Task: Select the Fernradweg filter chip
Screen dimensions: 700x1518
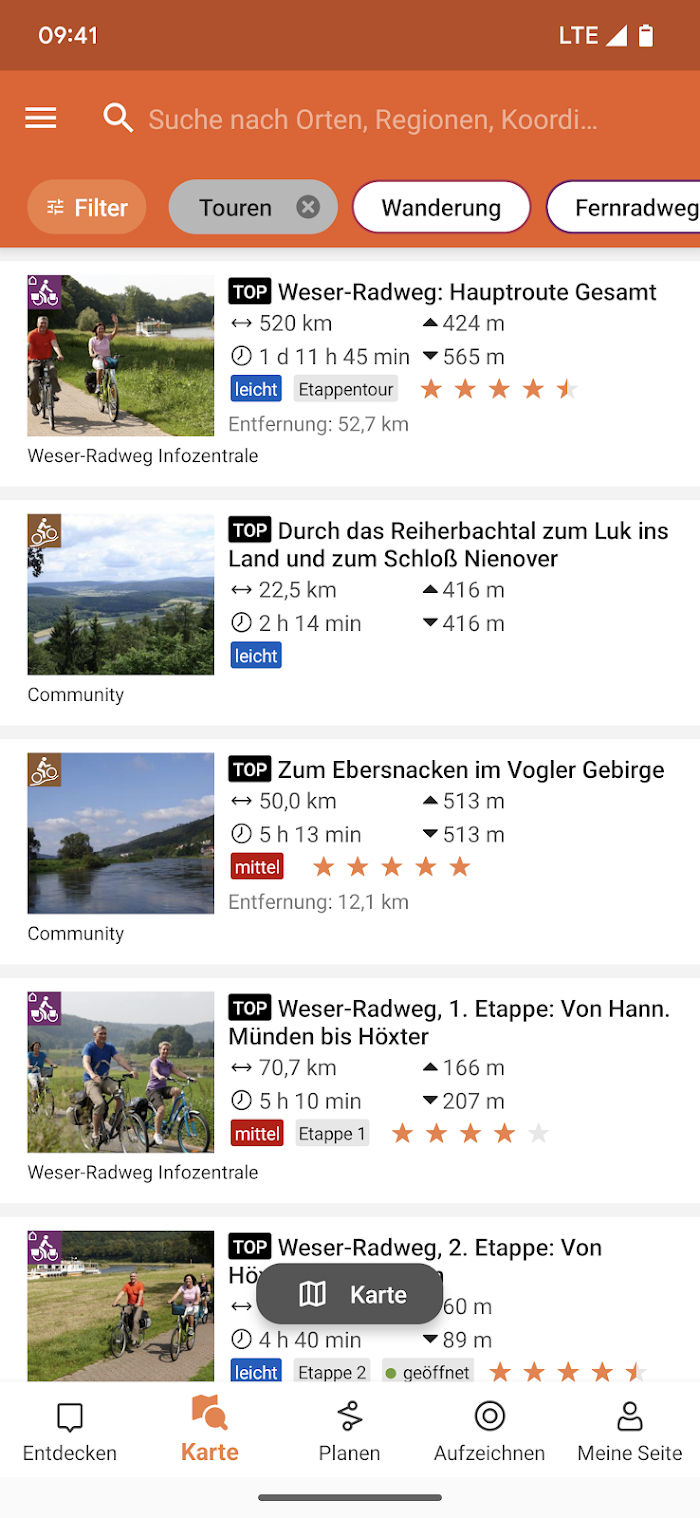Action: click(x=625, y=207)
